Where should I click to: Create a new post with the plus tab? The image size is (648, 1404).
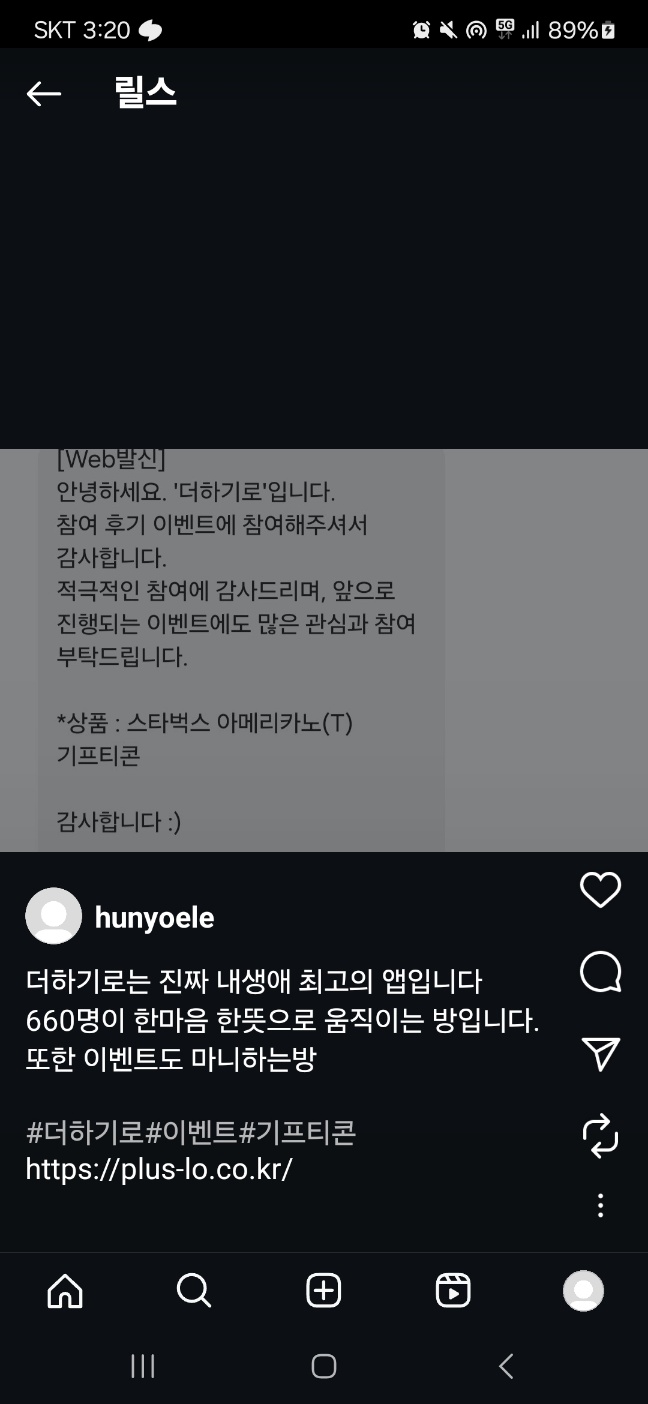click(323, 1291)
